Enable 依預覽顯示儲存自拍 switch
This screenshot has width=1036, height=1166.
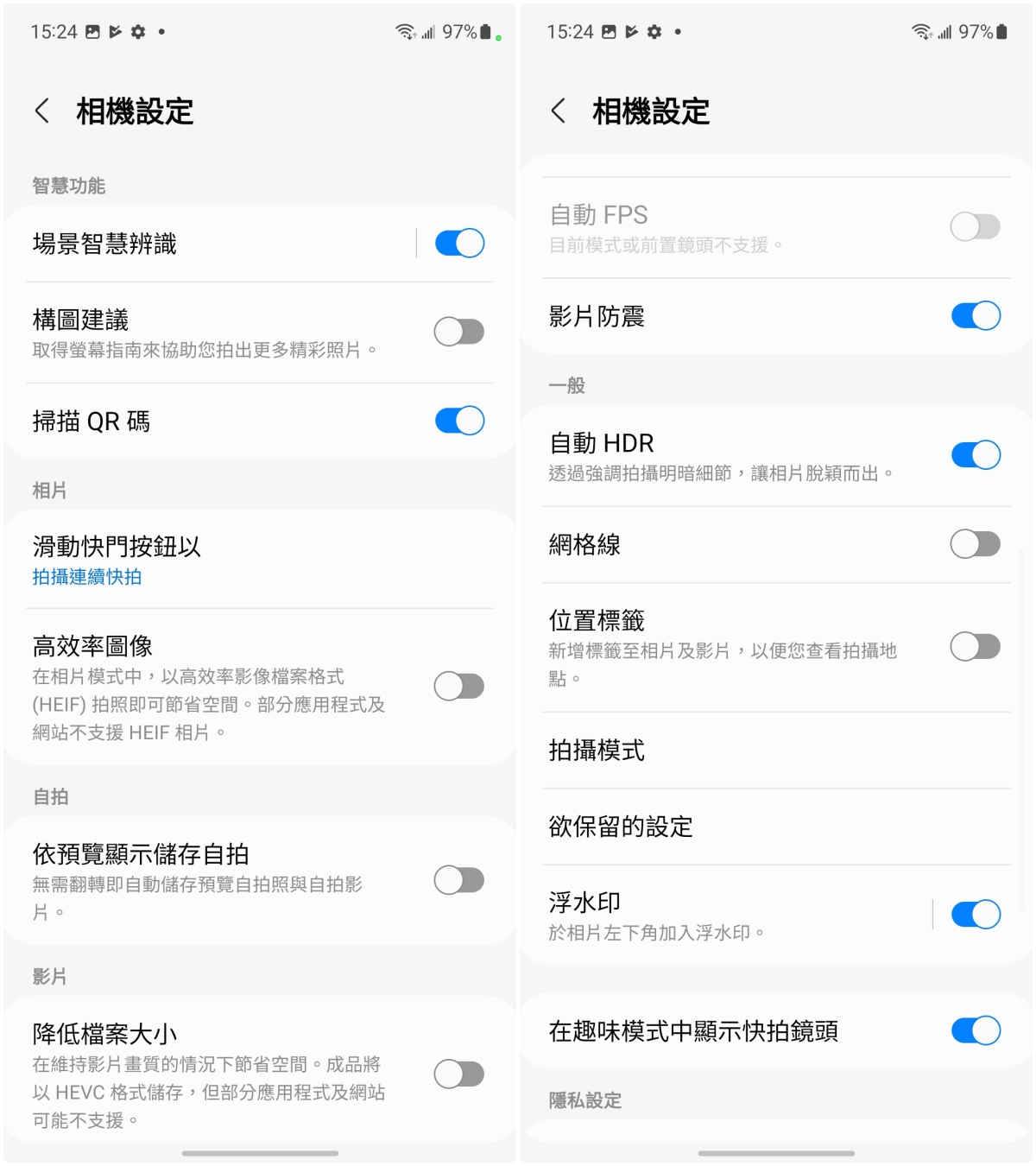tap(459, 881)
